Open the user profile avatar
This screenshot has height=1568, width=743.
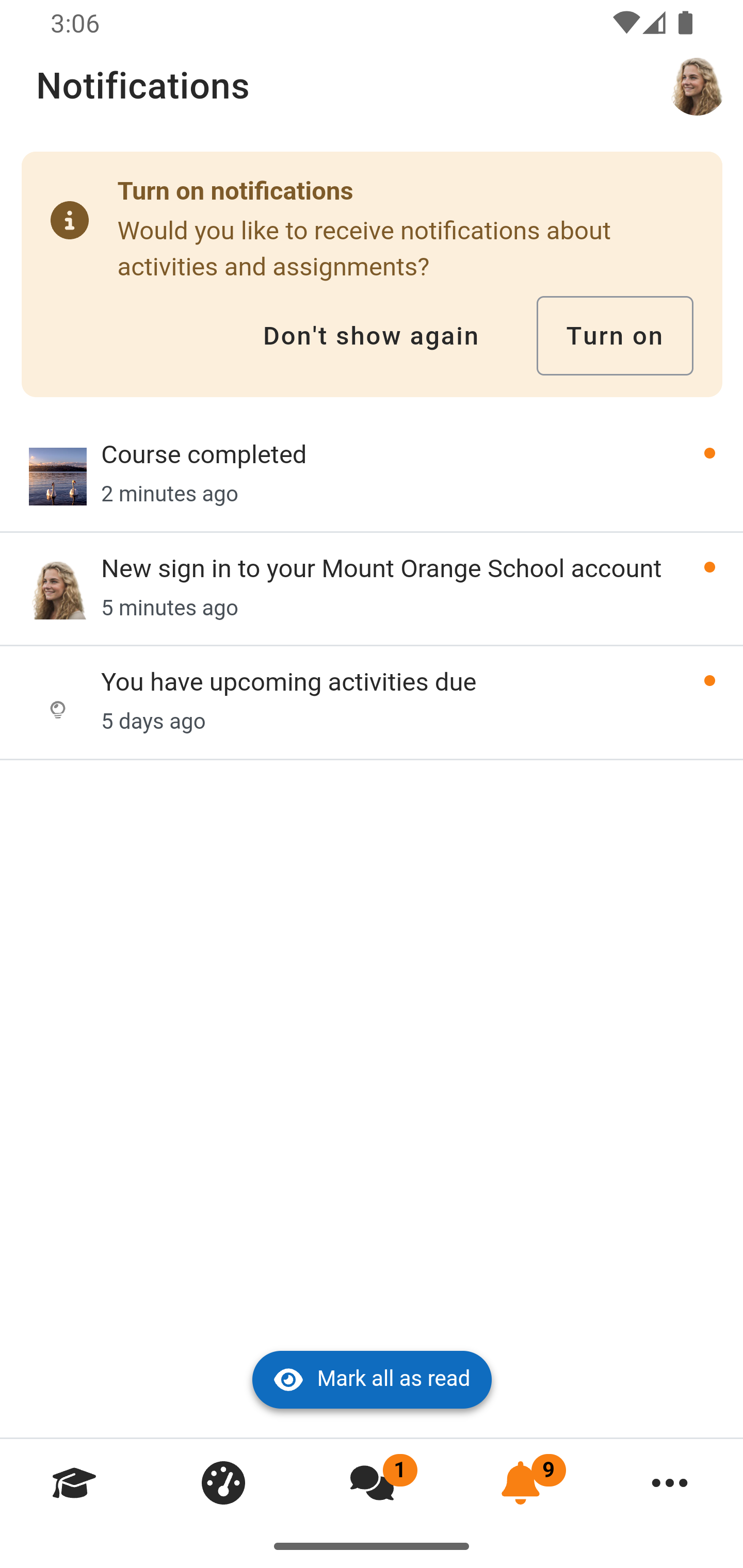697,87
